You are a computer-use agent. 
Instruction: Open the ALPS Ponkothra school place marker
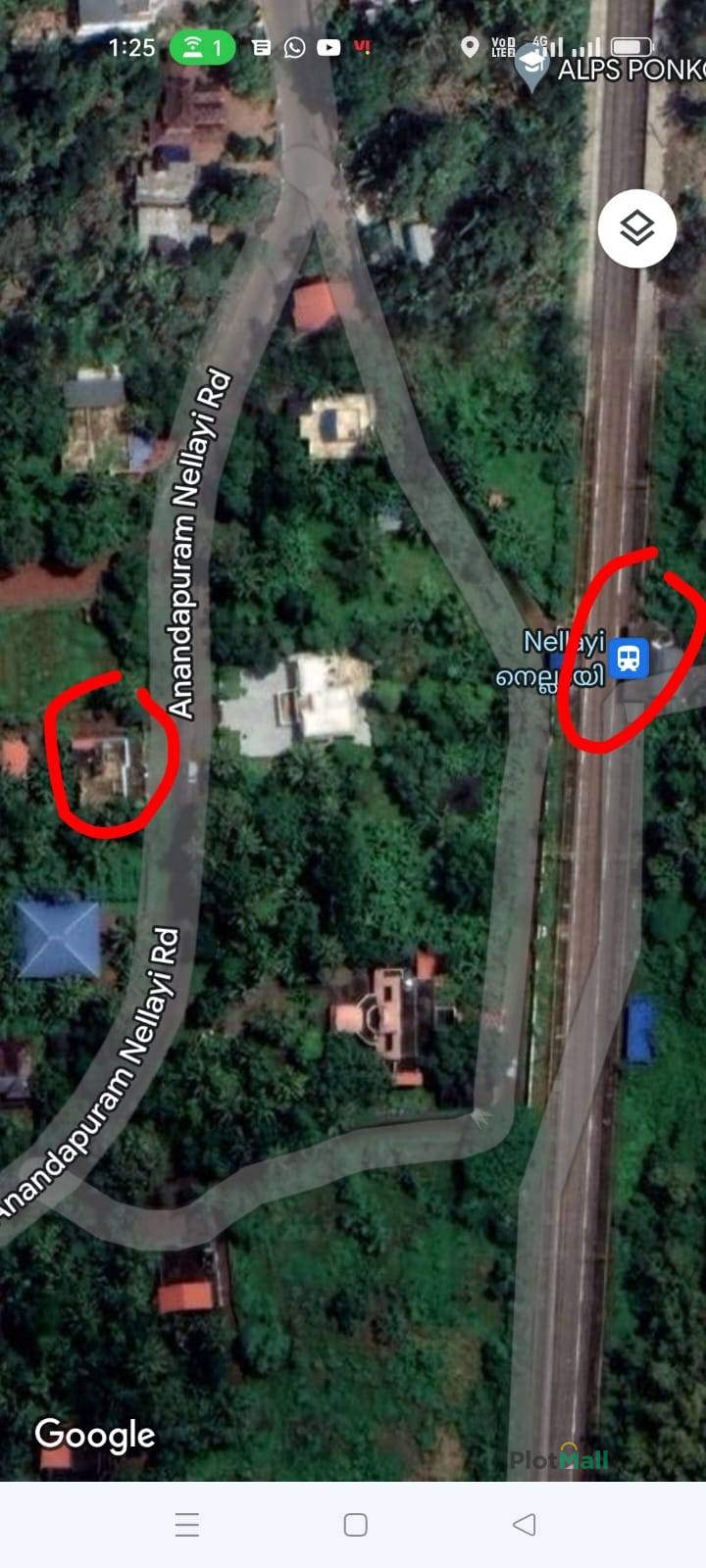tap(531, 67)
